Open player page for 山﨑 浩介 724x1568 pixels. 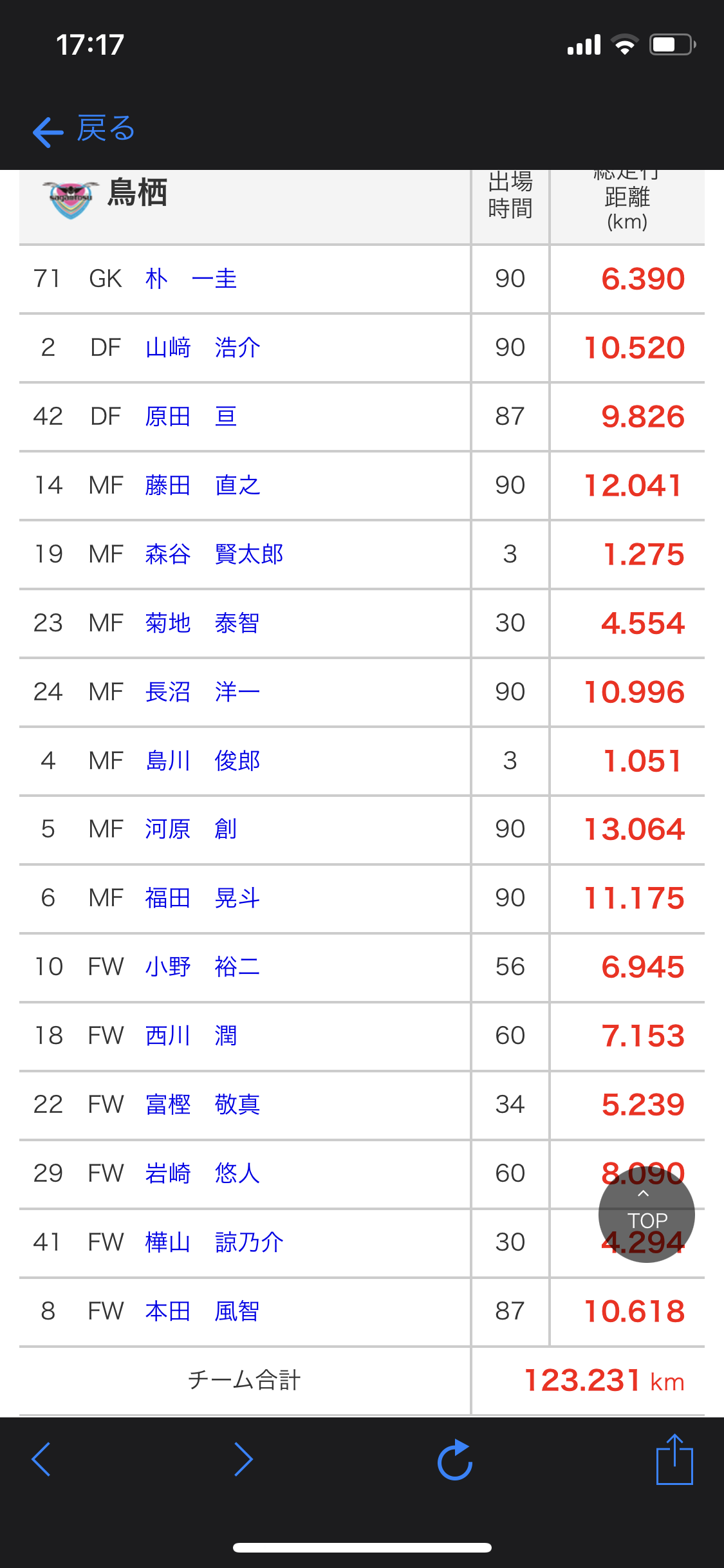point(203,348)
